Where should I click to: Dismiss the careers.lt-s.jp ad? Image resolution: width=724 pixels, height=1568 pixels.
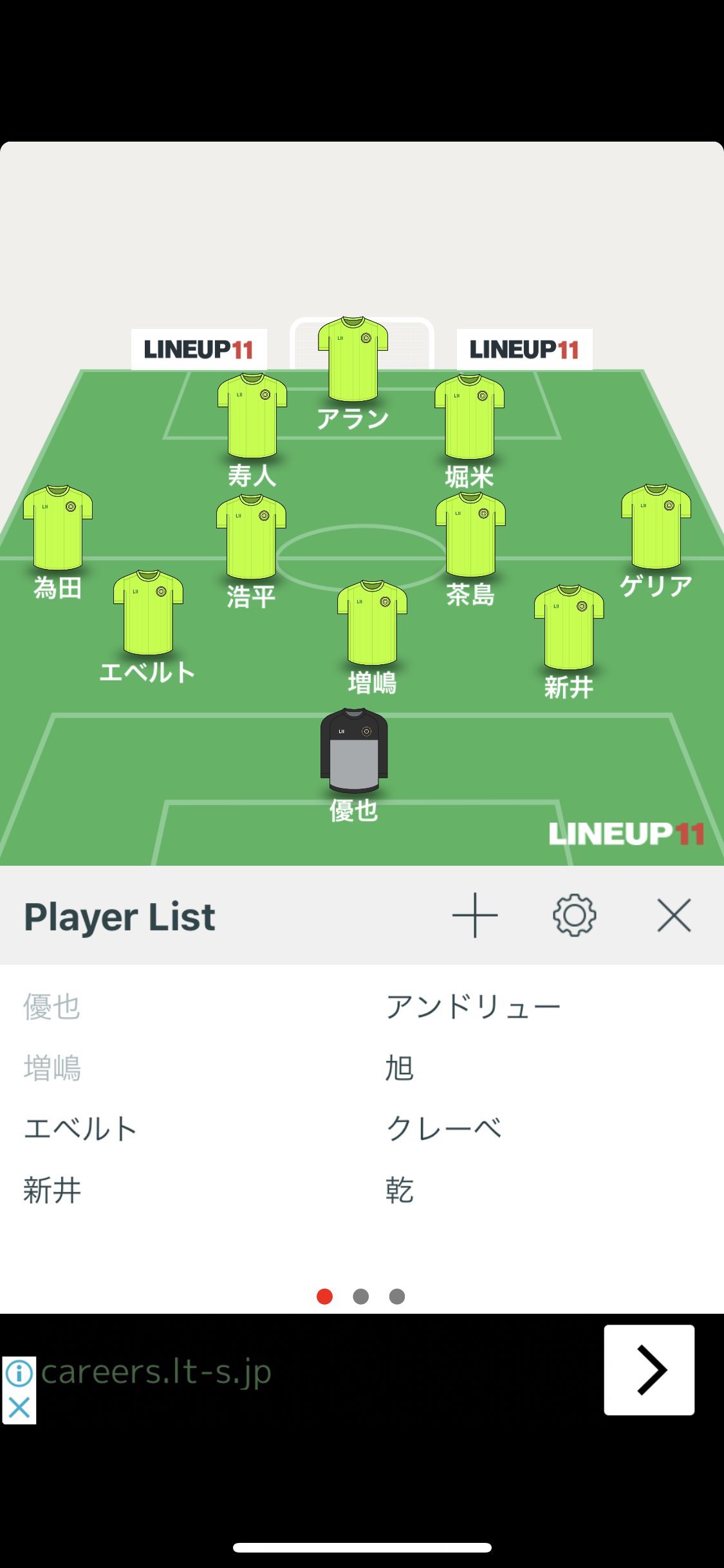click(x=19, y=1408)
